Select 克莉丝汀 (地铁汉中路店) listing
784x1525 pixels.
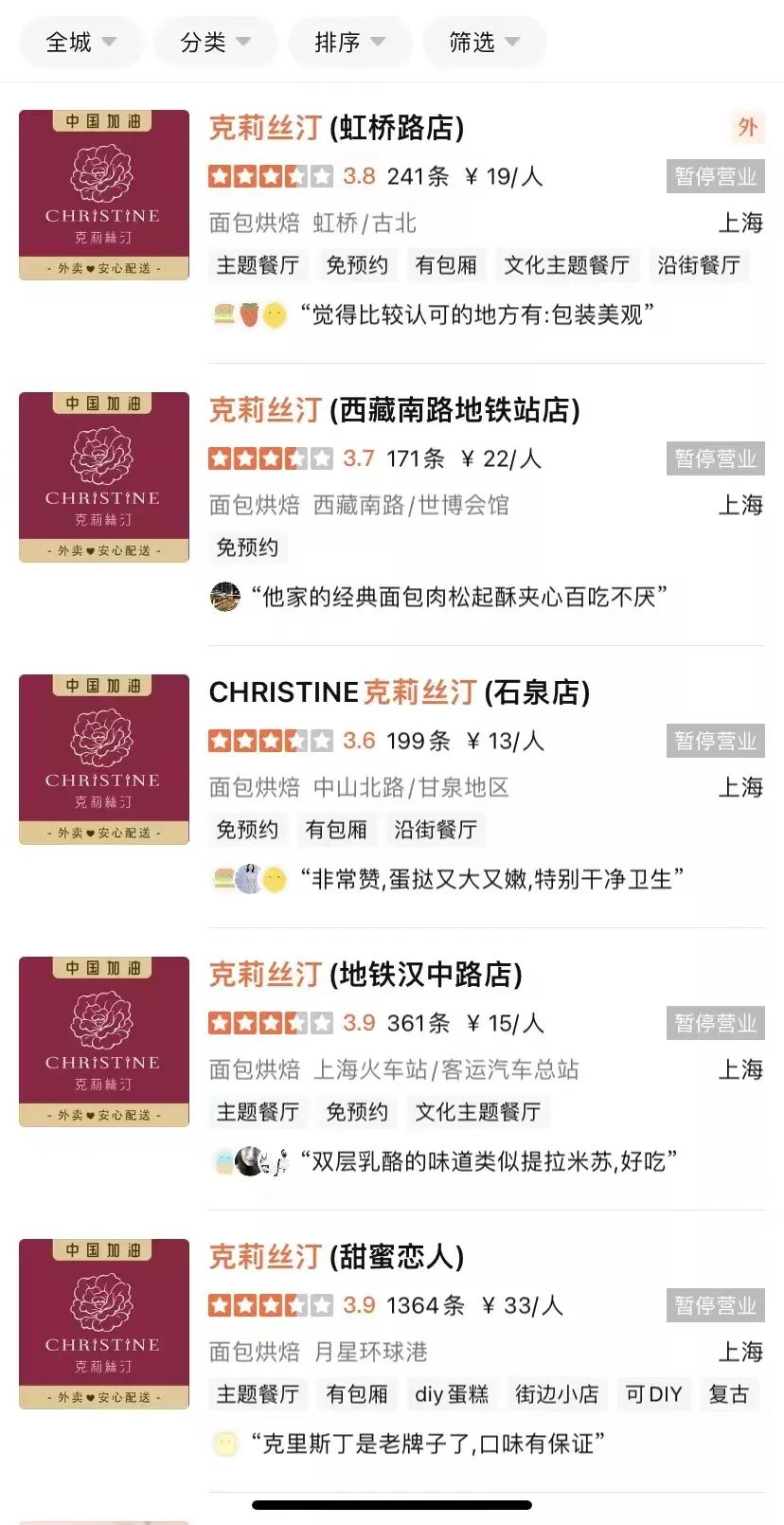tap(365, 975)
